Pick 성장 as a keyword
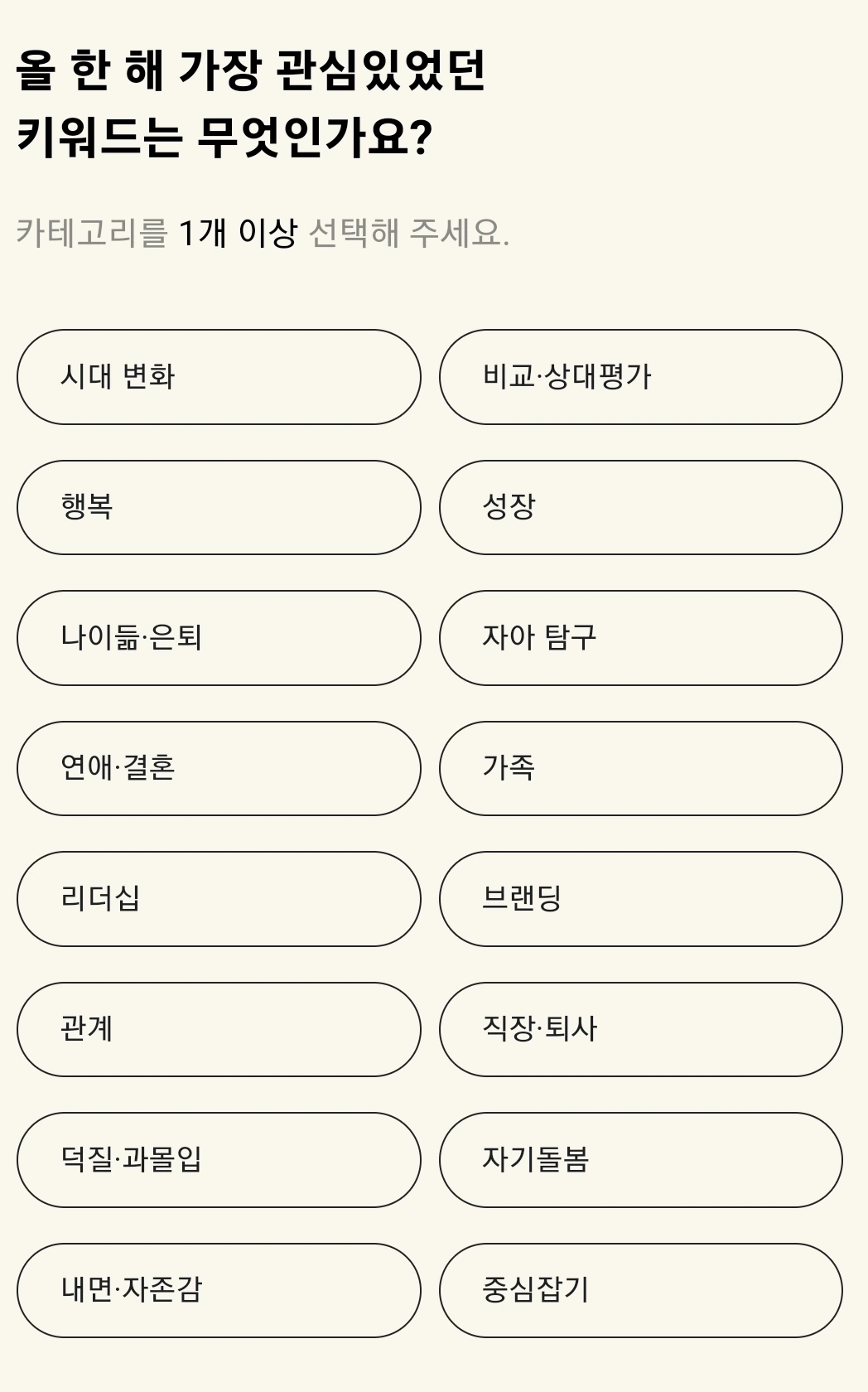 [641, 507]
